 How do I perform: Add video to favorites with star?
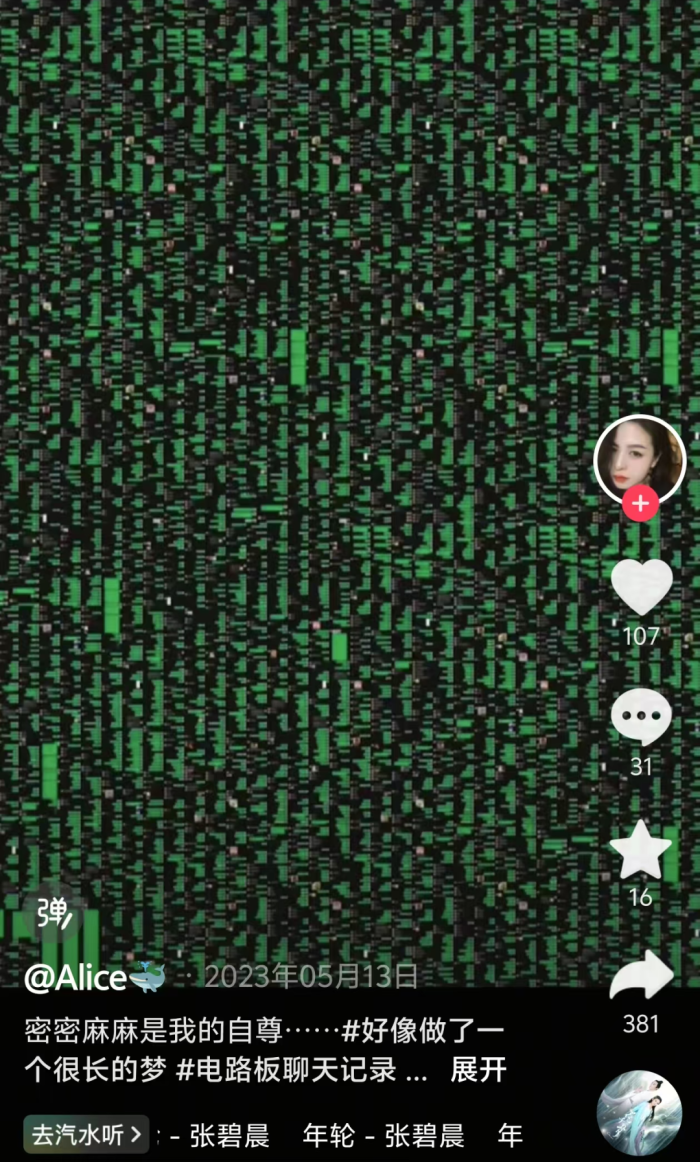point(640,850)
